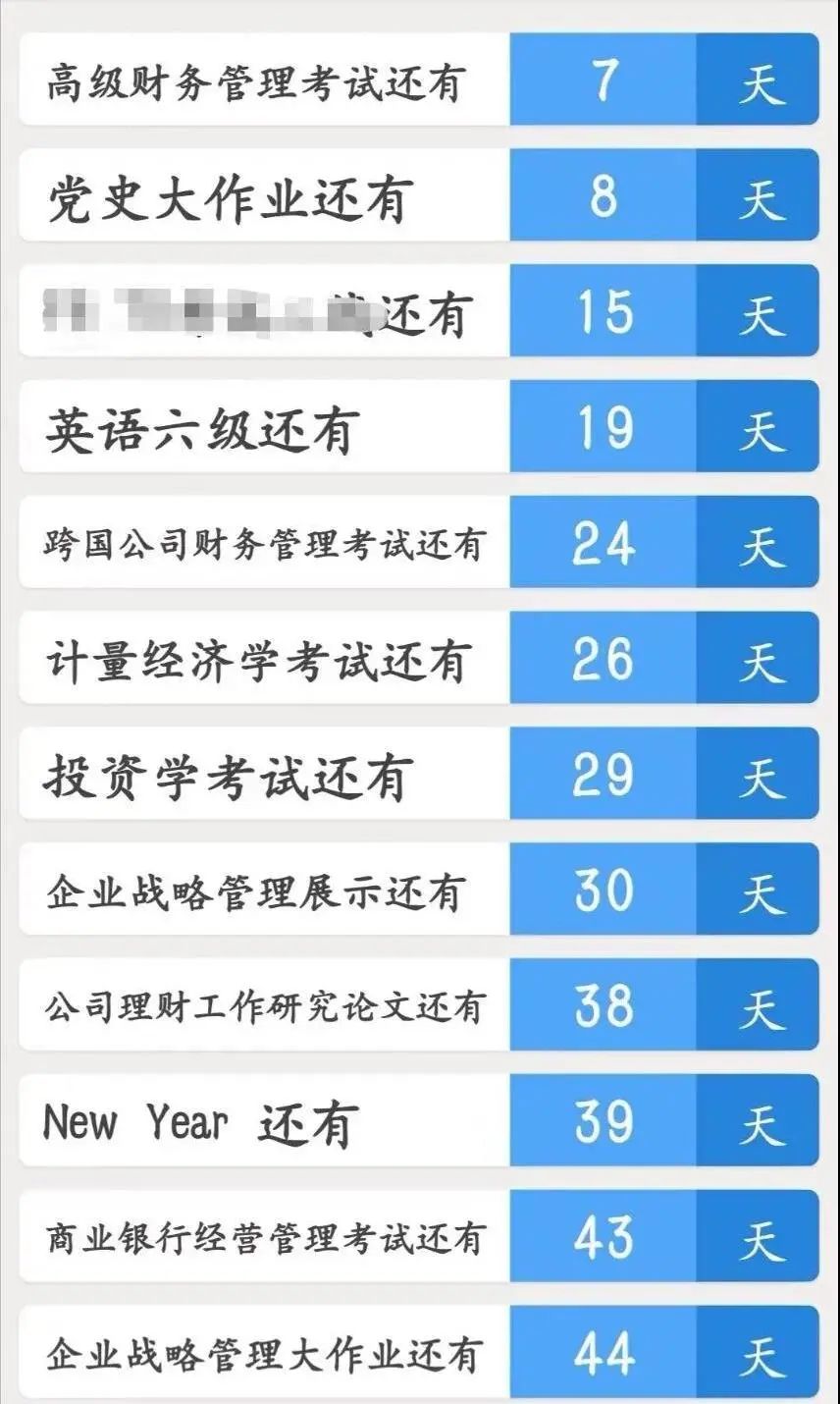Select the 跨国公司财务管理考试 countdown row
This screenshot has height=1404, width=840.
click(x=260, y=543)
